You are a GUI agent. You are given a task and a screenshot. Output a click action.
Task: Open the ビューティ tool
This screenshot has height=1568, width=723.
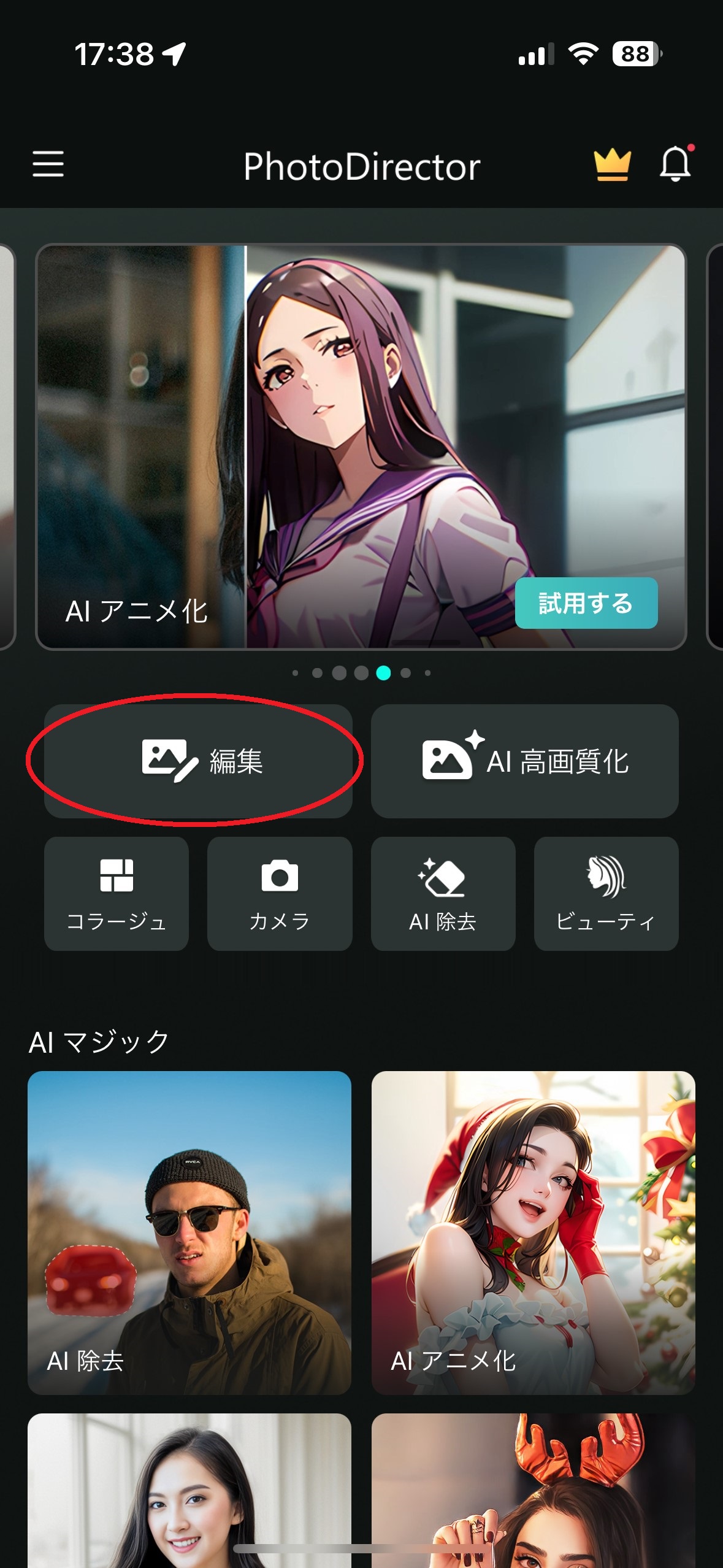[x=606, y=893]
